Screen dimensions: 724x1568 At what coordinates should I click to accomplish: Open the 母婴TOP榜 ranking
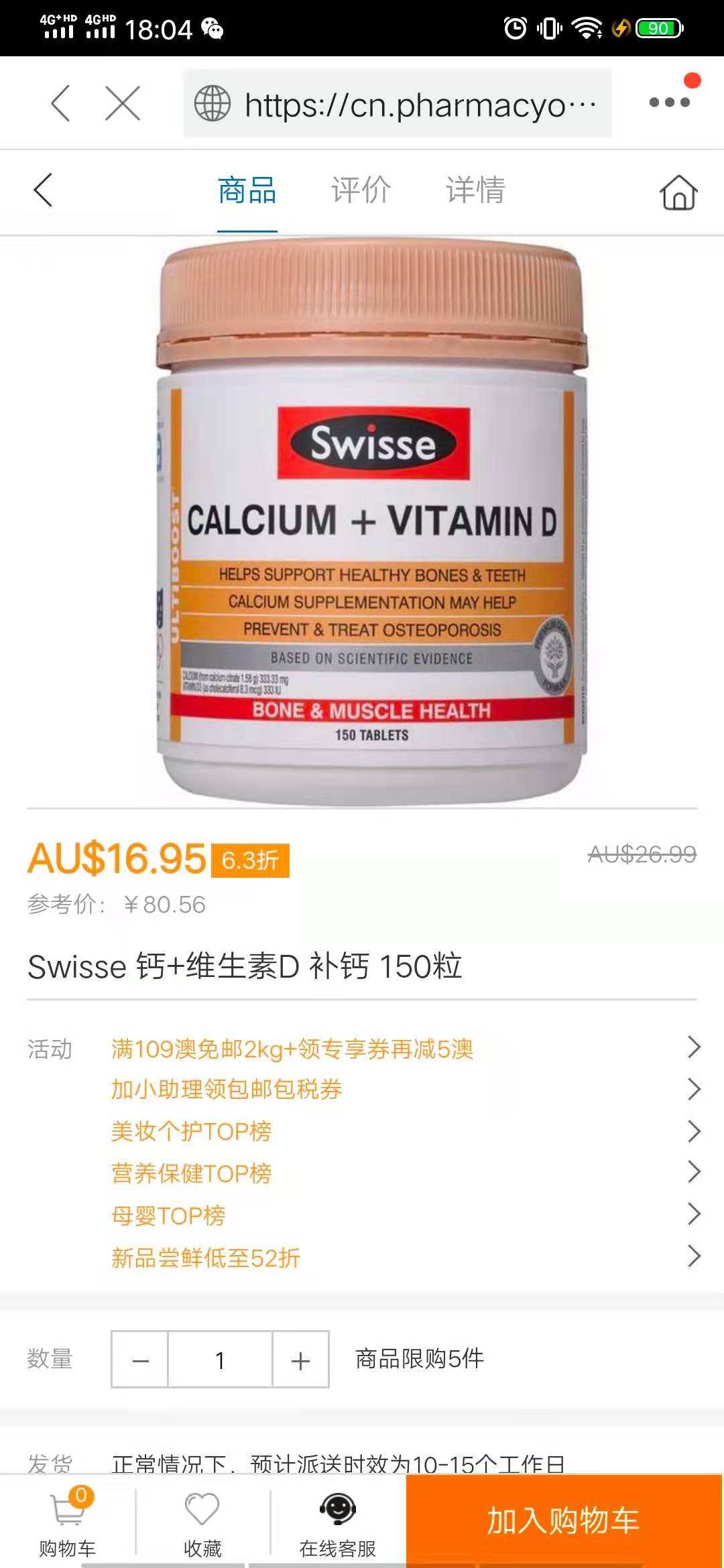(168, 1215)
